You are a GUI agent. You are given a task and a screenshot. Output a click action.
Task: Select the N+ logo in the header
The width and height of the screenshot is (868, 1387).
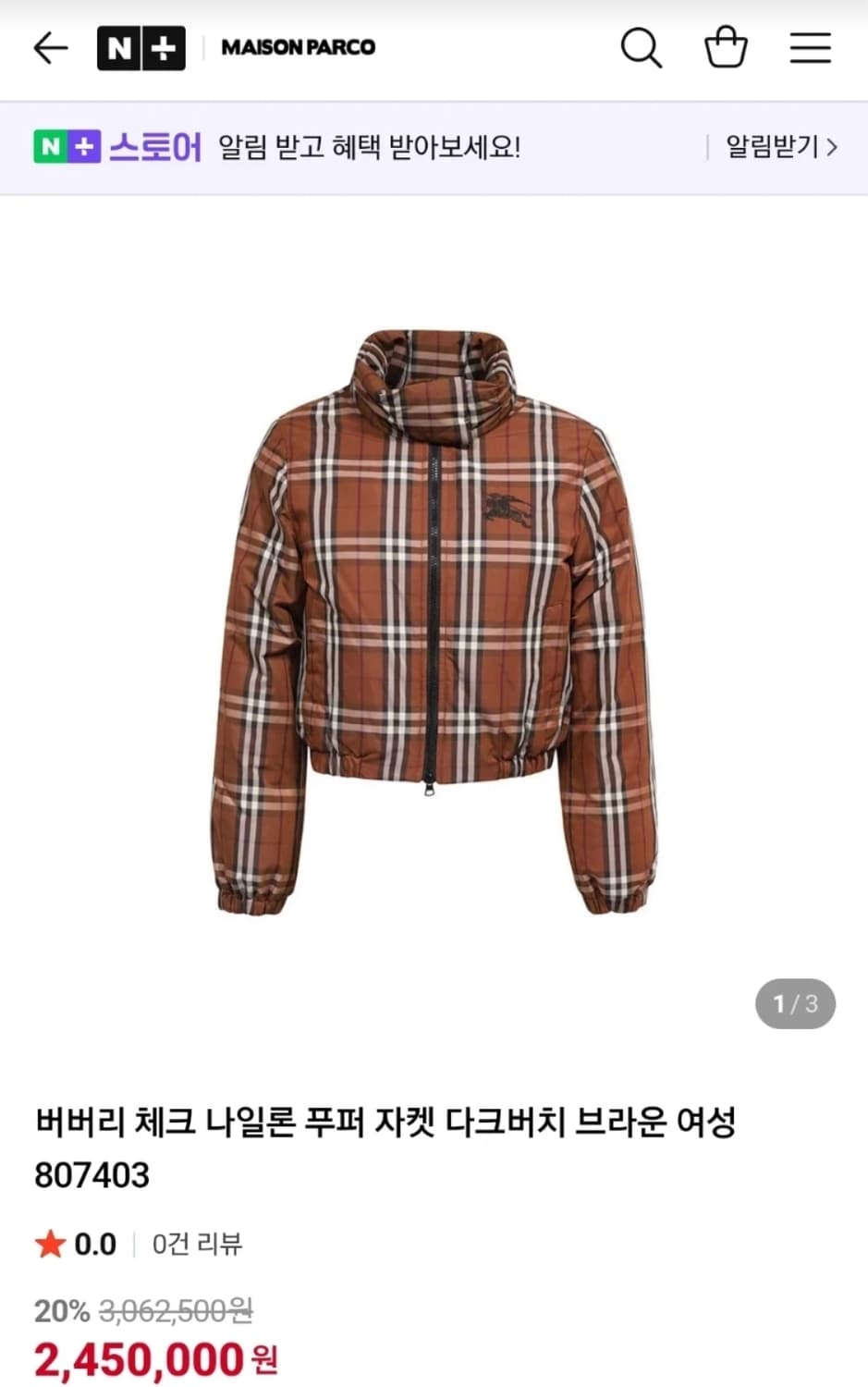pyautogui.click(x=141, y=47)
